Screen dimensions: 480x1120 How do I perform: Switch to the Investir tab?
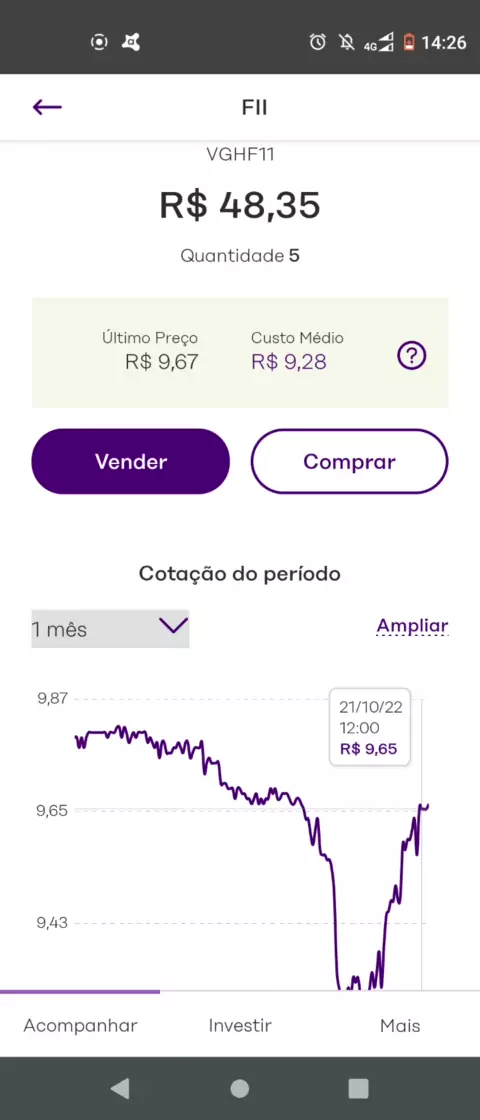click(240, 1026)
